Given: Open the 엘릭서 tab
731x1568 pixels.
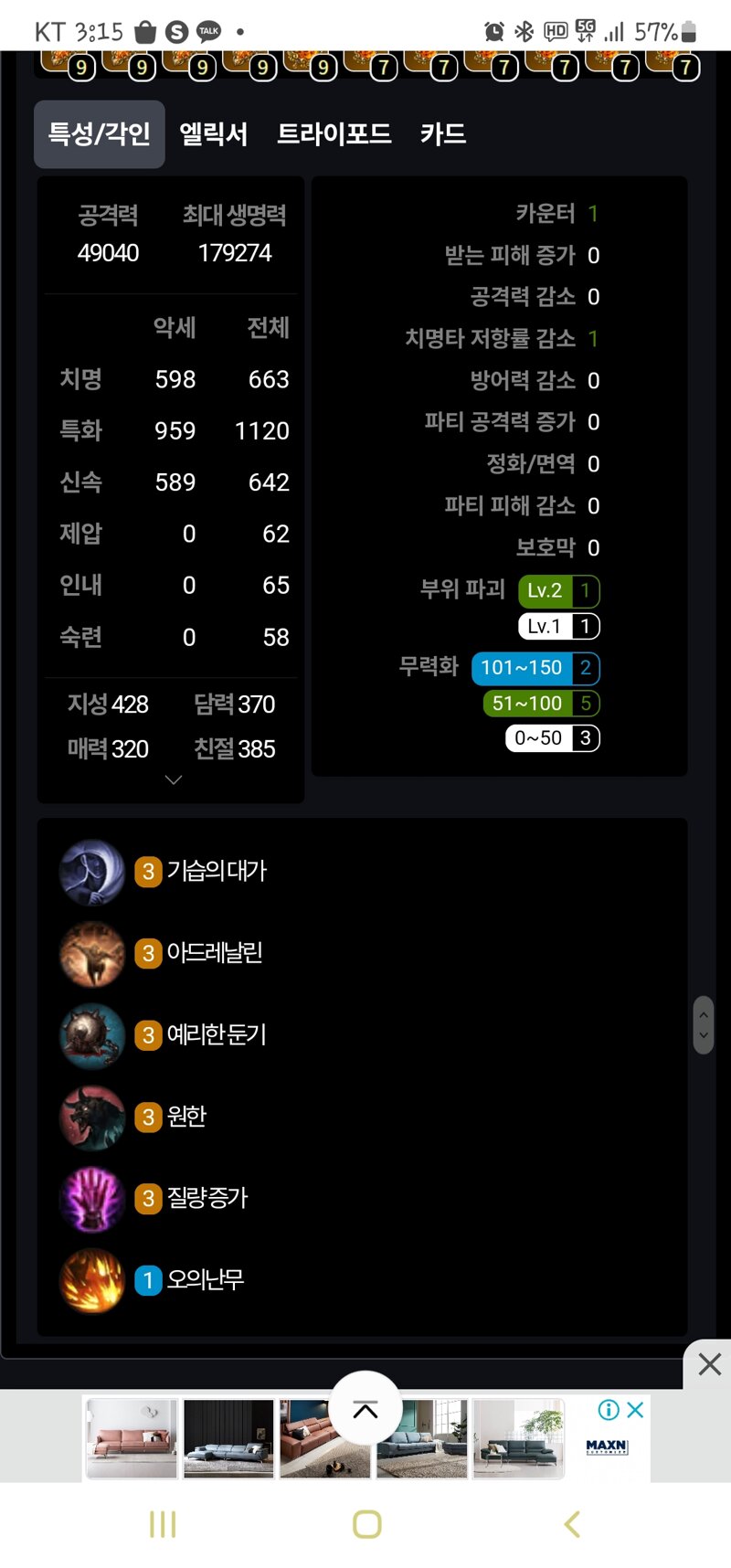Looking at the screenshot, I should coord(213,134).
